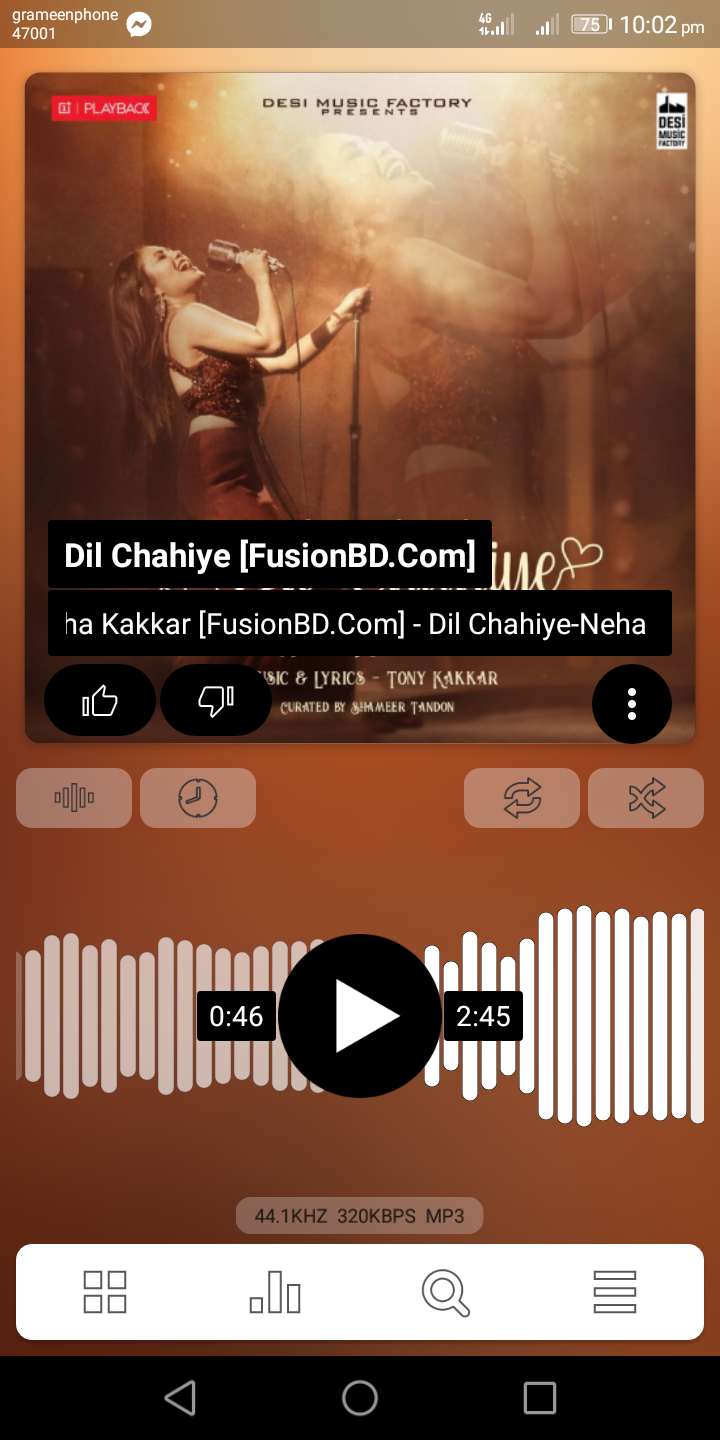Image resolution: width=720 pixels, height=1440 pixels.
Task: Open the three-dot overflow menu
Action: pos(631,704)
